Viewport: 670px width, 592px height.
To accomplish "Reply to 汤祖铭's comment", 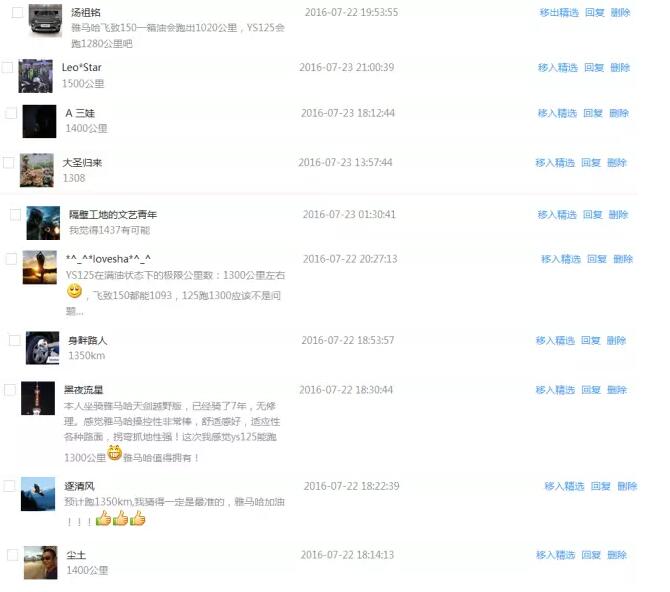I will (594, 13).
